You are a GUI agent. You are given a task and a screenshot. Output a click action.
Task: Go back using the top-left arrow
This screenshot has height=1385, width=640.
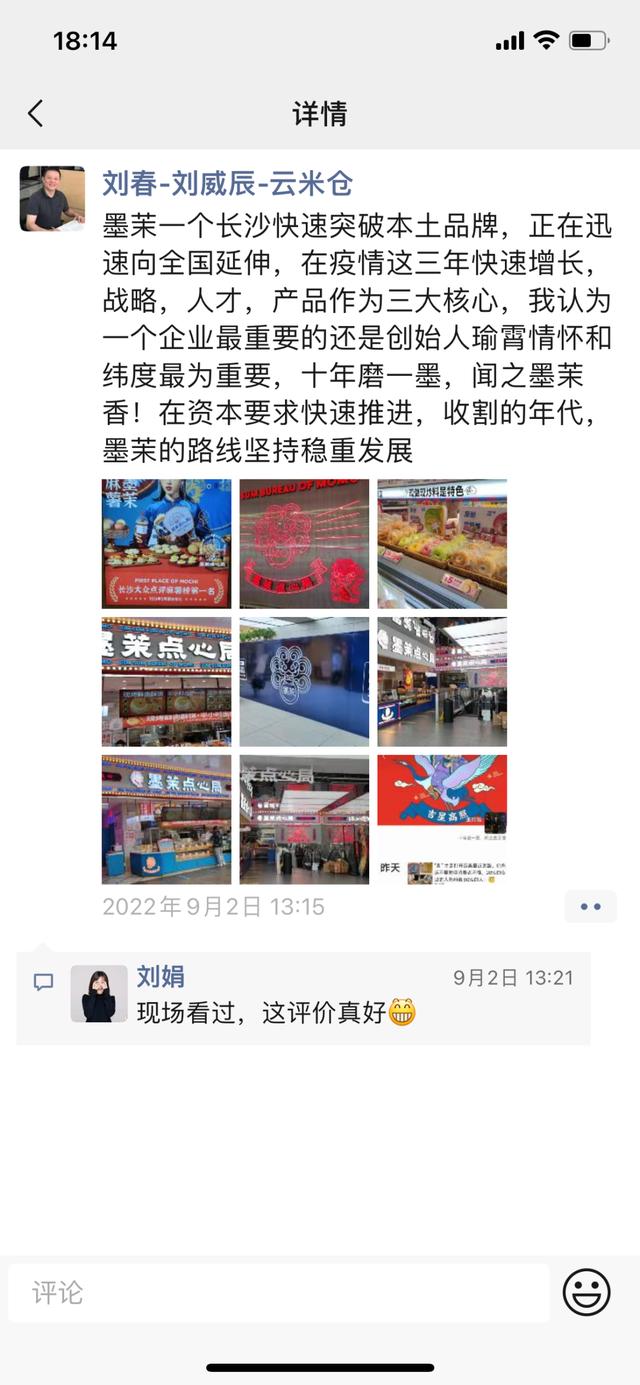coord(36,114)
